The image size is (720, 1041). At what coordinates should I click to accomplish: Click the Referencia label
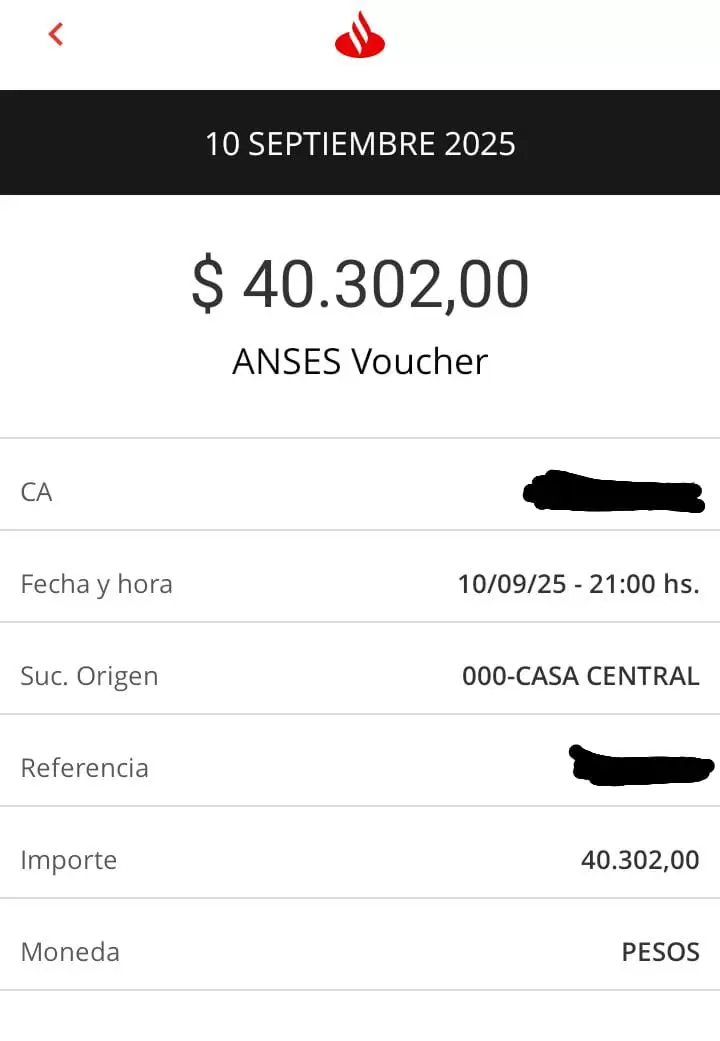coord(85,767)
